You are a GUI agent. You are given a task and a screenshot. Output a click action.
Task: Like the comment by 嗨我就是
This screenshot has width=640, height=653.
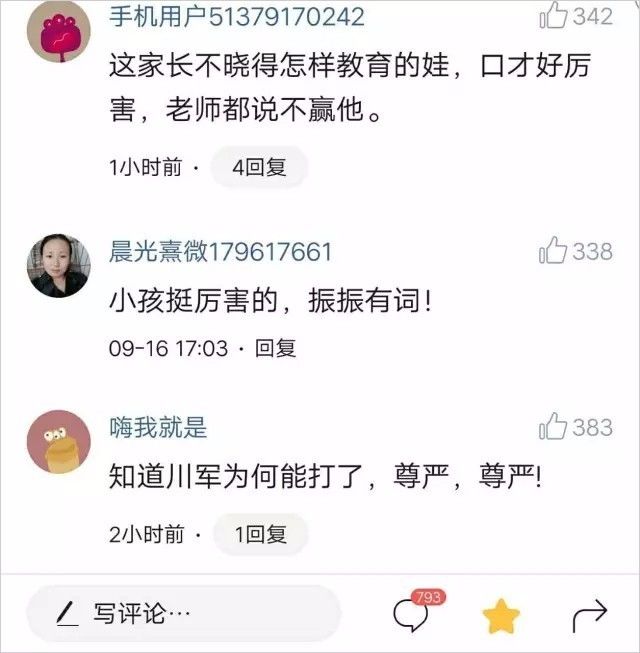pos(554,428)
